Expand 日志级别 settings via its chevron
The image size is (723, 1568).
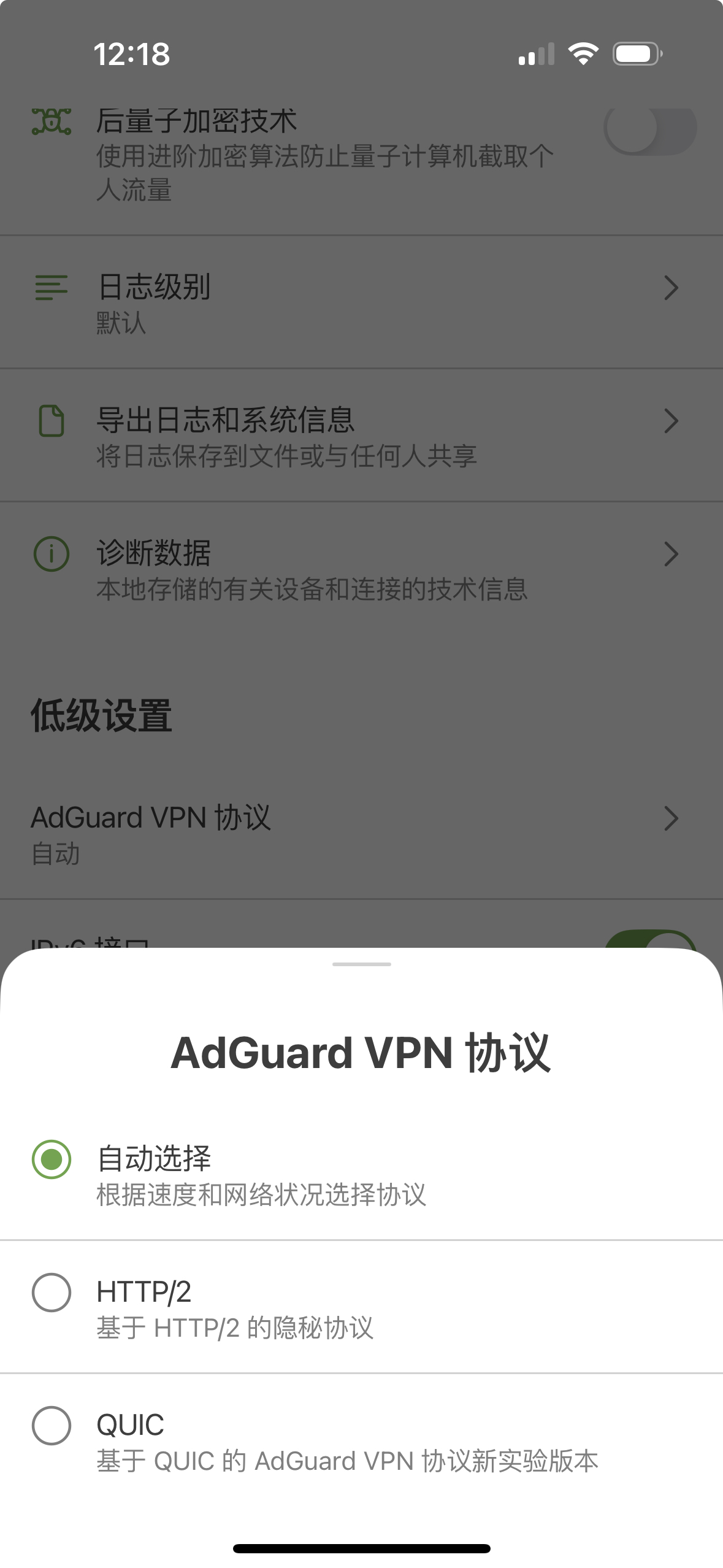pyautogui.click(x=671, y=288)
